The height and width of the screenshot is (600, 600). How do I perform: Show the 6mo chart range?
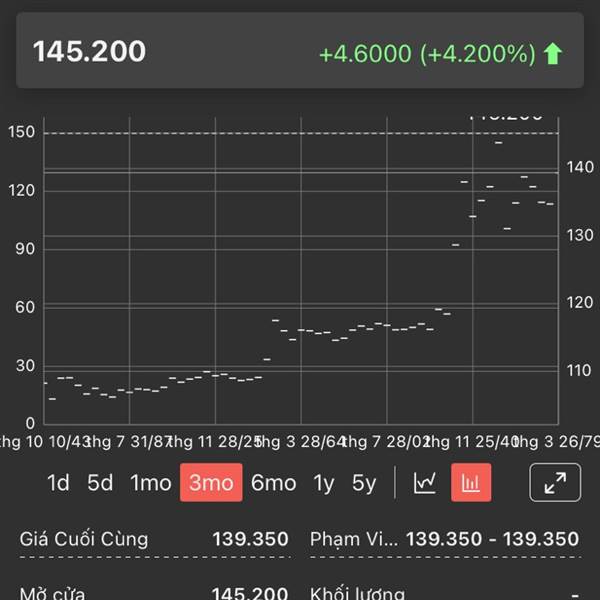point(273,483)
